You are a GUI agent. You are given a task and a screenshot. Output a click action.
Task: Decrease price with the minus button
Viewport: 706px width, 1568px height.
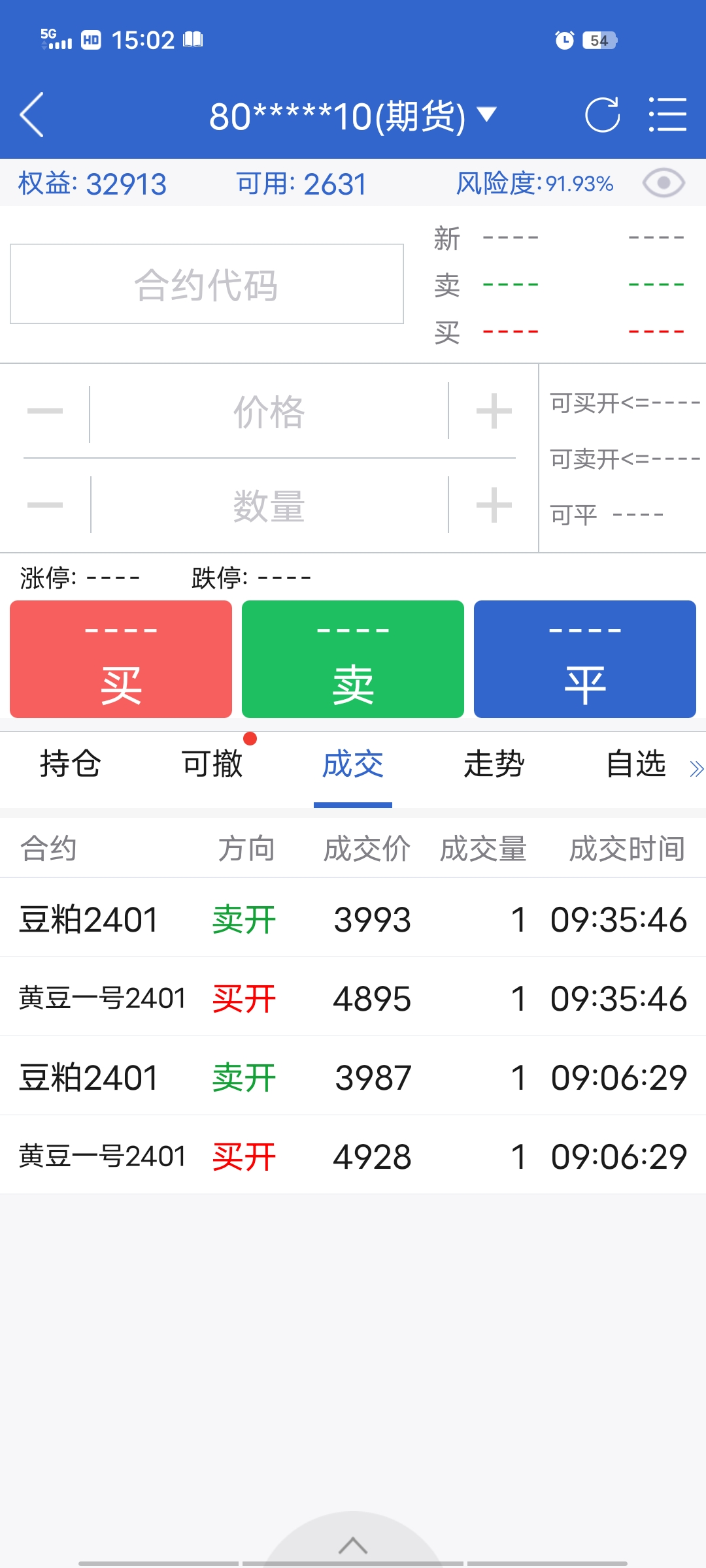pos(45,412)
